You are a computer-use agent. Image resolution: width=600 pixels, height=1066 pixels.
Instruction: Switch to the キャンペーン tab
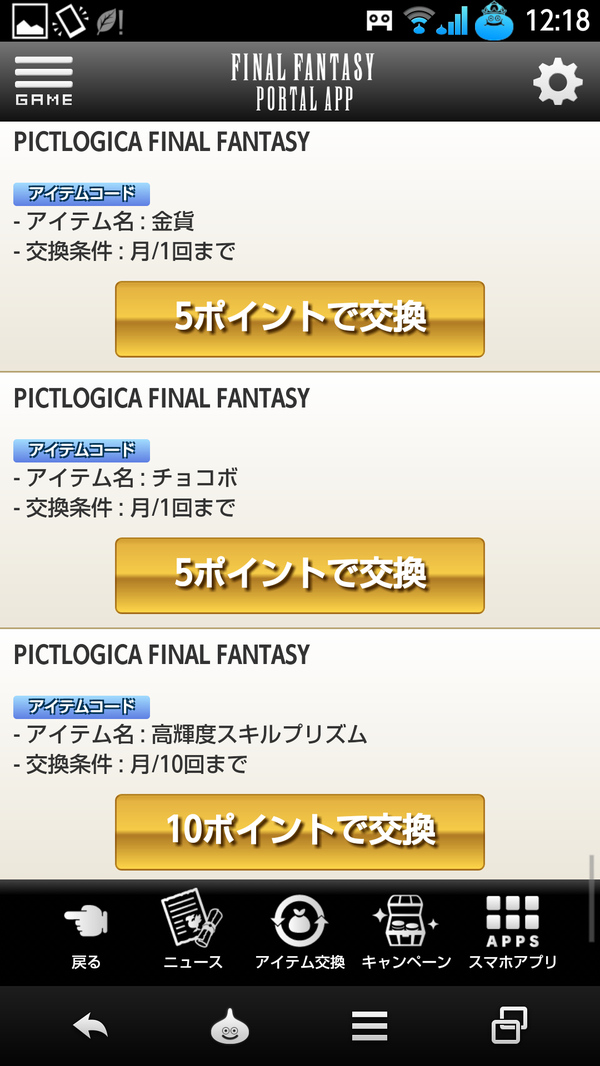406,933
